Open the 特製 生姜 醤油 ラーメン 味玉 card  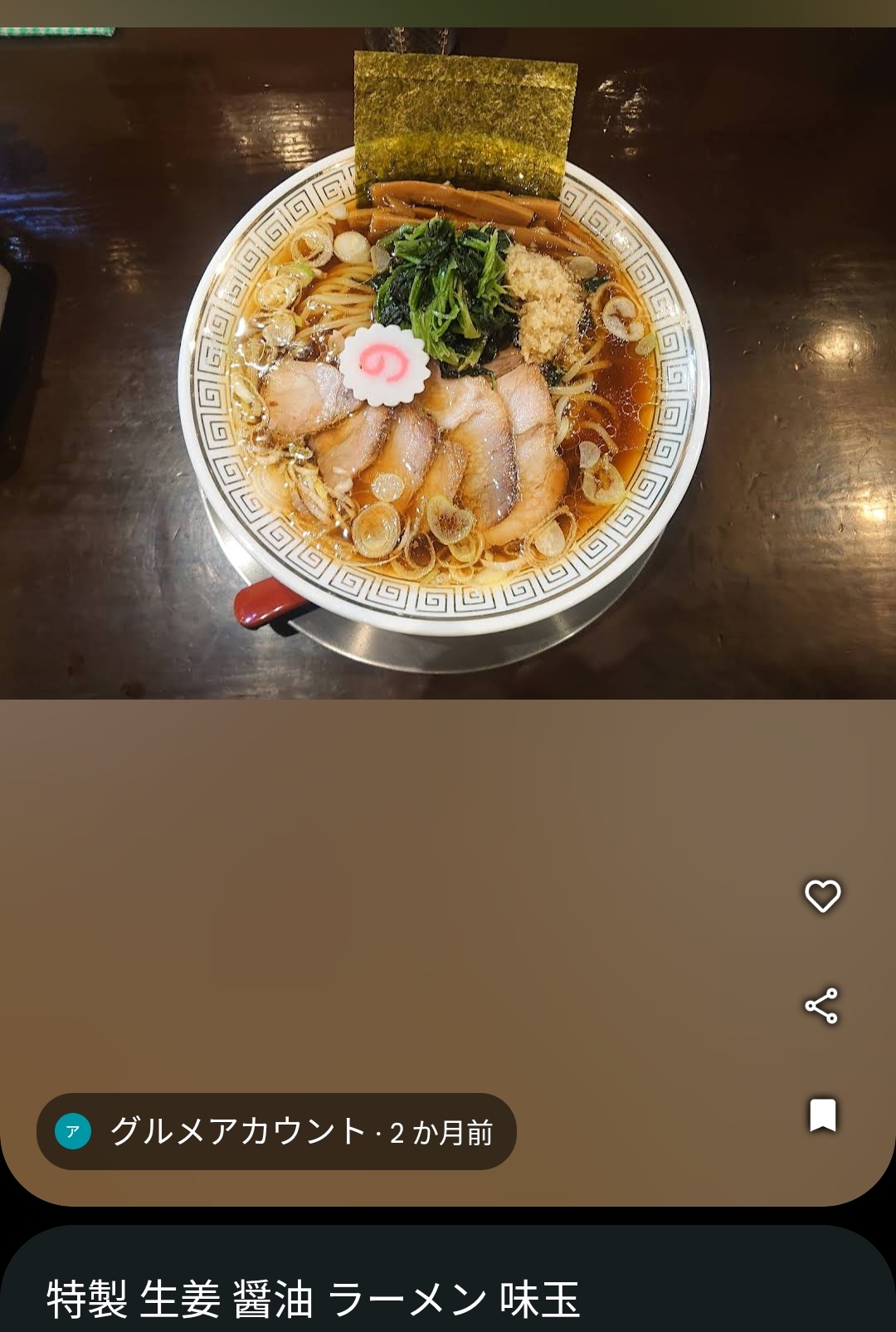314,1299
